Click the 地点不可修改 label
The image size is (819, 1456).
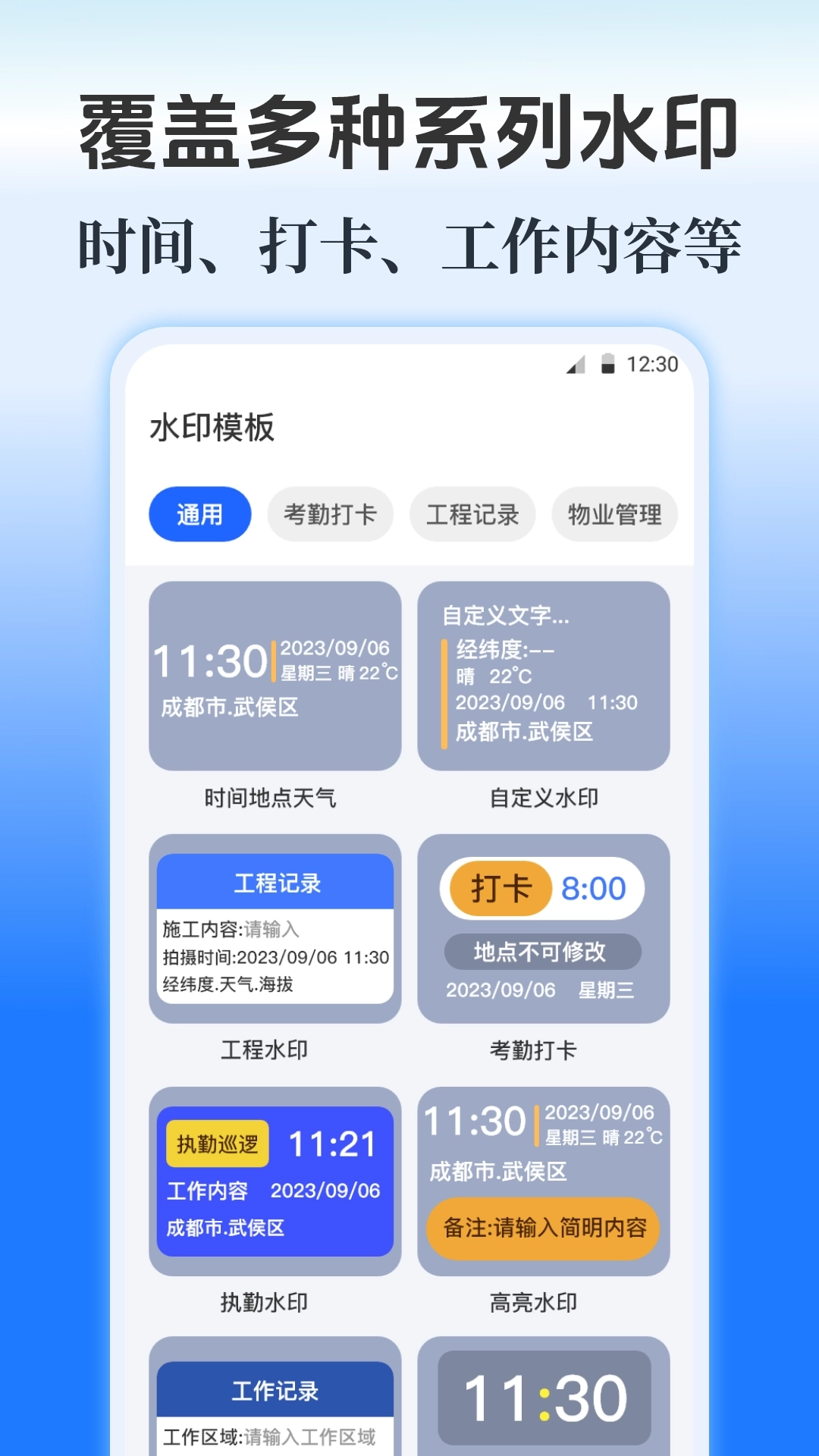[543, 952]
